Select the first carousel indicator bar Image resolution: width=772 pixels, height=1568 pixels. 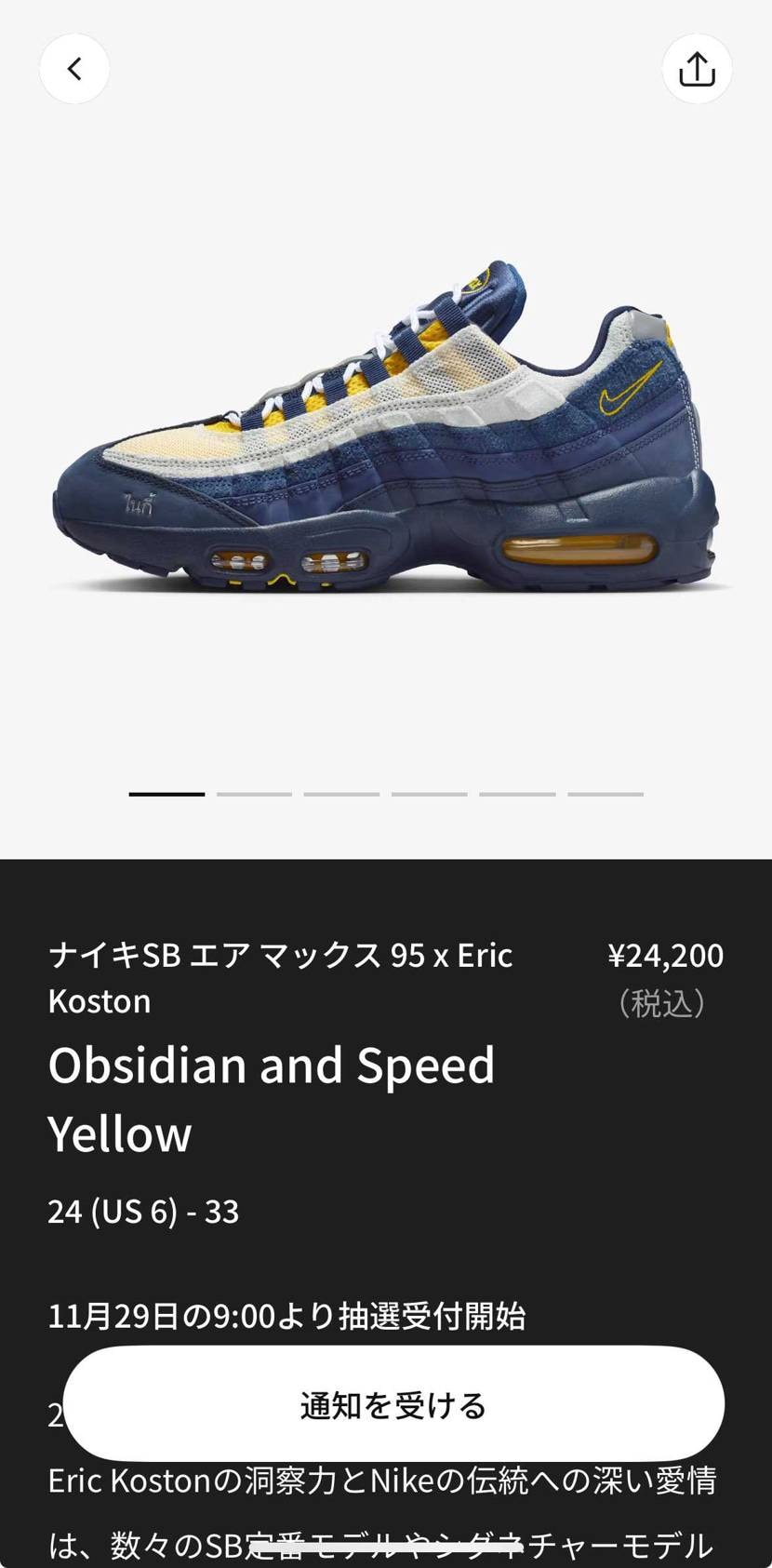click(x=166, y=794)
